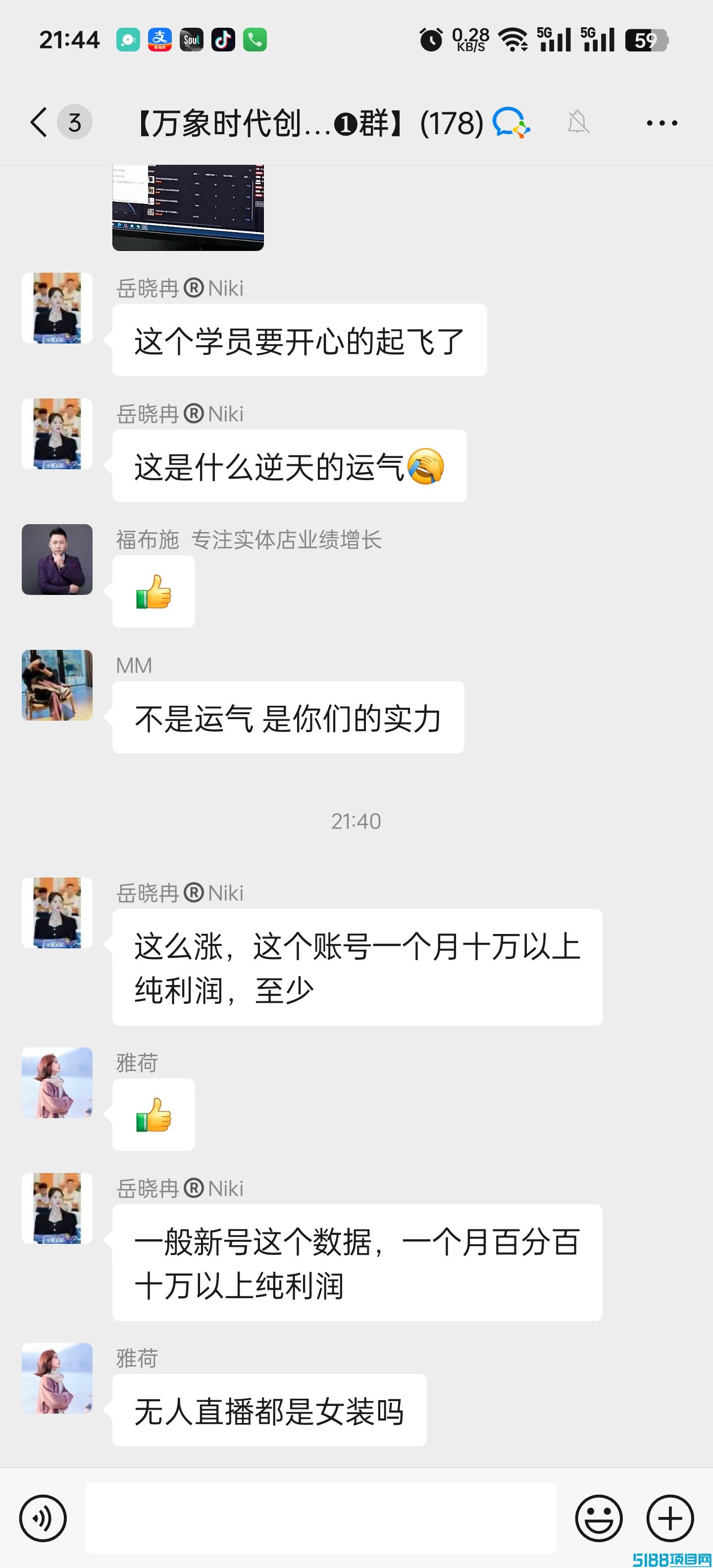Open 岳晓冉 Niki's avatar beside 这个学员要开心的起飞了
This screenshot has width=713, height=1568.
[57, 308]
